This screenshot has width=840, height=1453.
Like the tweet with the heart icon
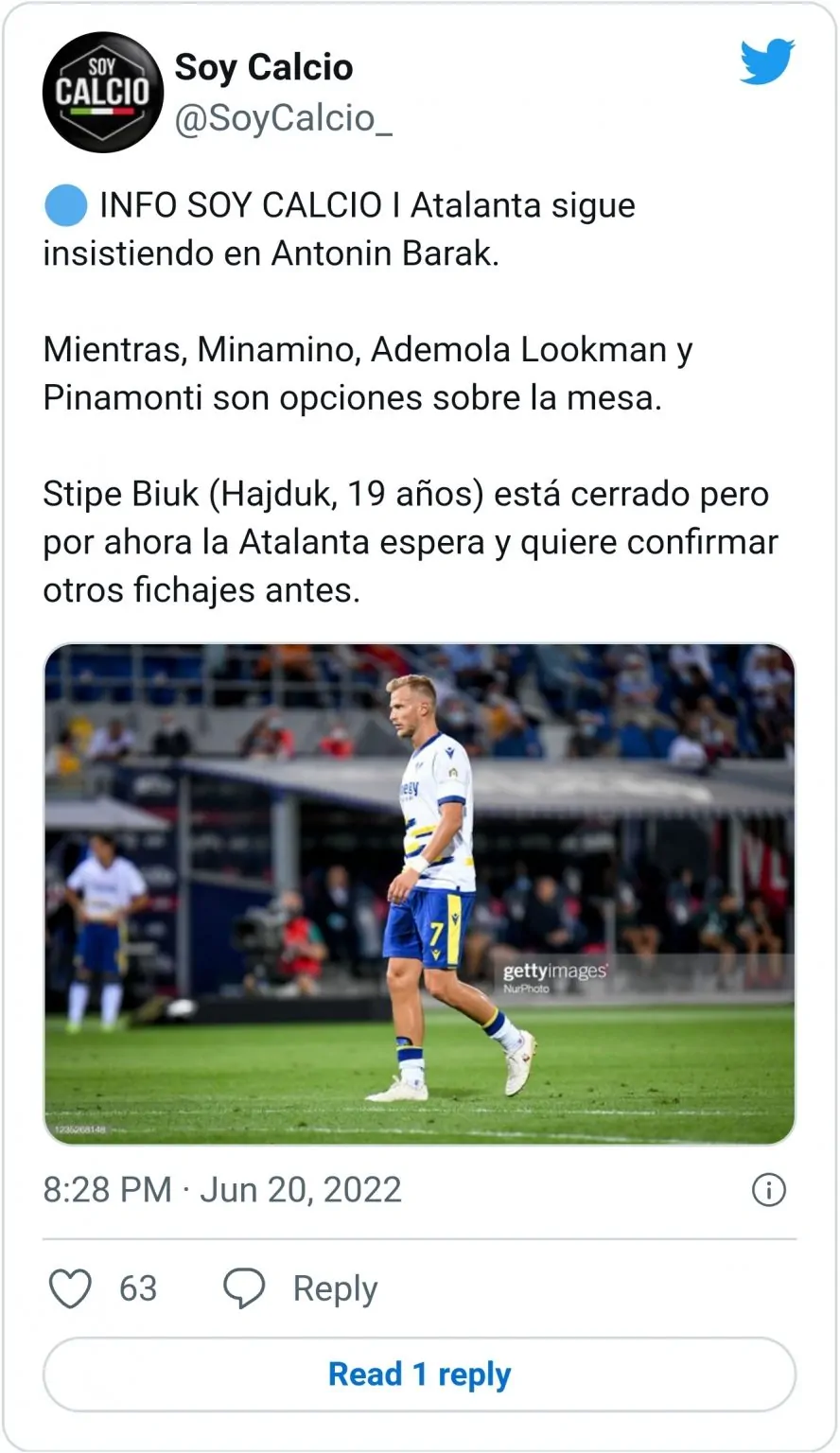pos(70,1288)
